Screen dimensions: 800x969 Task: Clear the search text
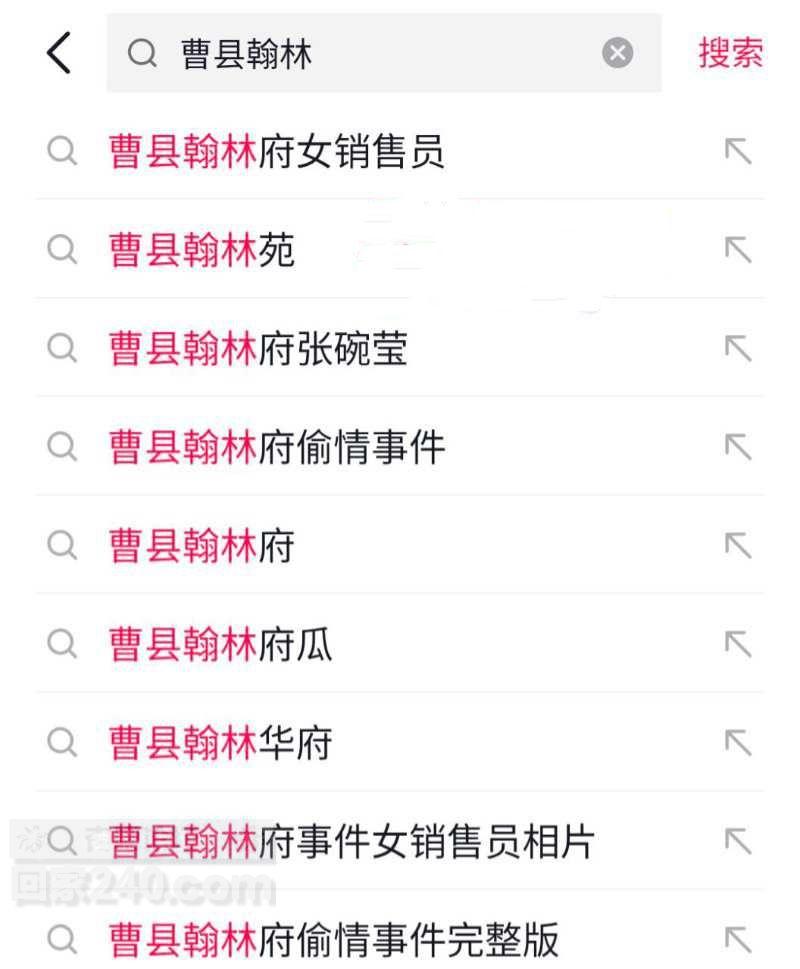tap(617, 53)
